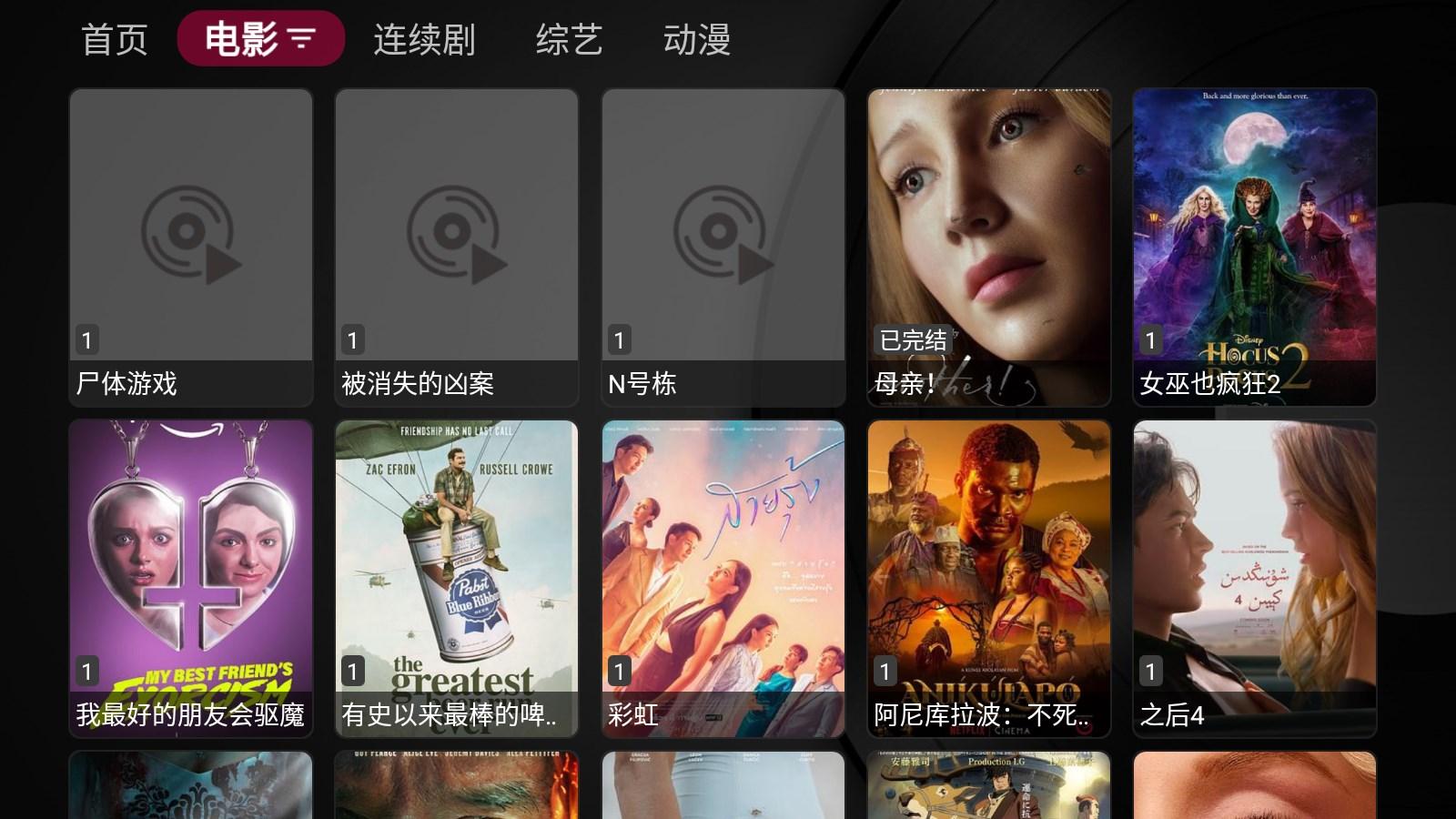Open 我最好的朋友会驱魔 movie card

pos(191,578)
